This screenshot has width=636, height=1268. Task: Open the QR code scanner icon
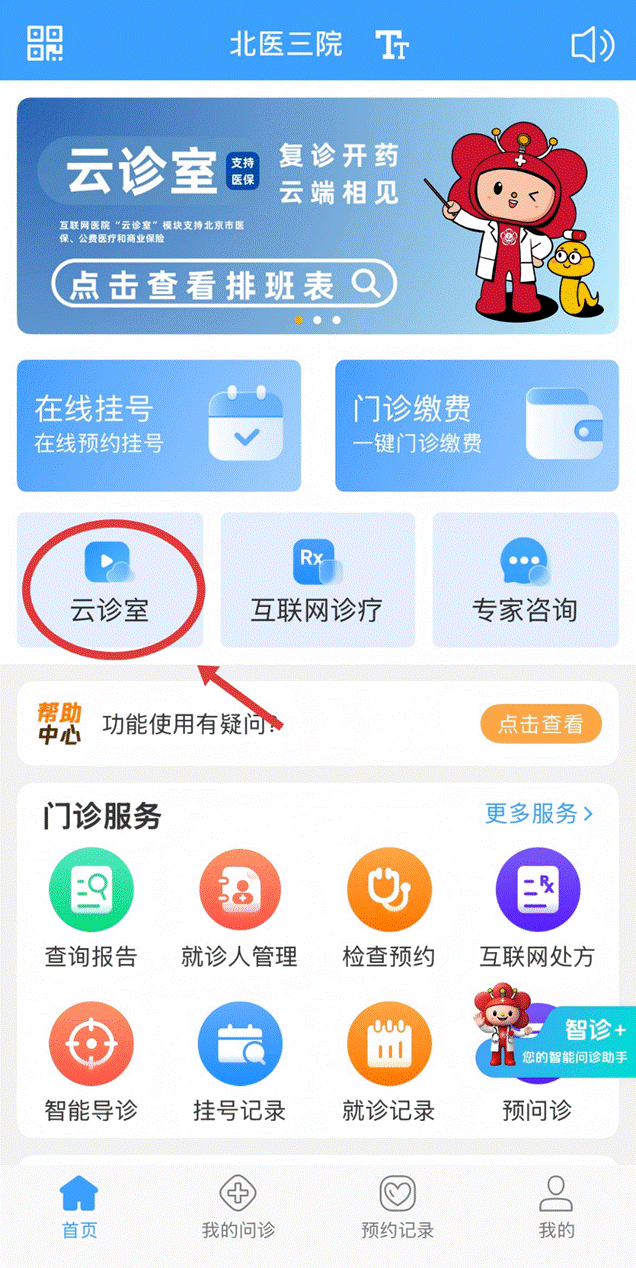point(45,43)
